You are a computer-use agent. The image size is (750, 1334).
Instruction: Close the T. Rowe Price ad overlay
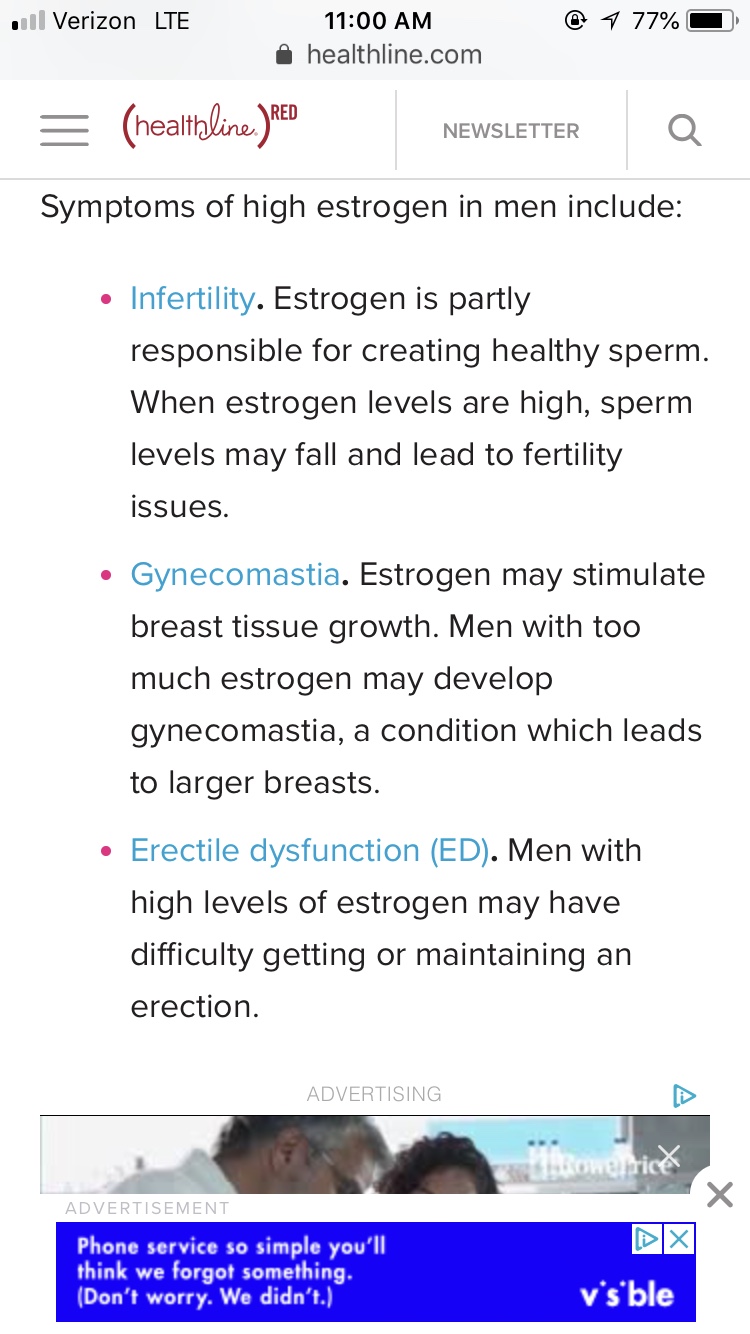click(669, 1157)
